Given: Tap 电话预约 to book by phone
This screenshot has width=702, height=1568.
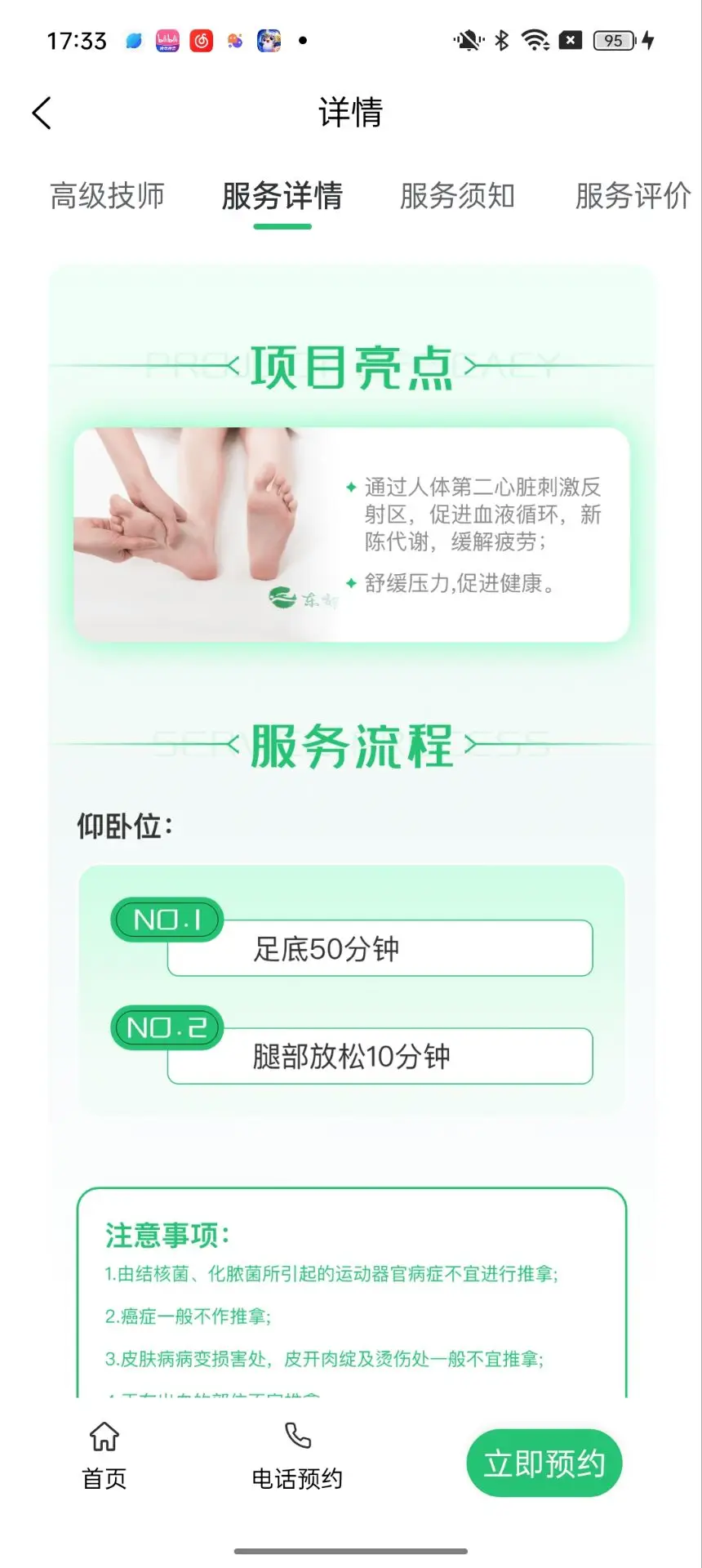Looking at the screenshot, I should click(297, 1457).
